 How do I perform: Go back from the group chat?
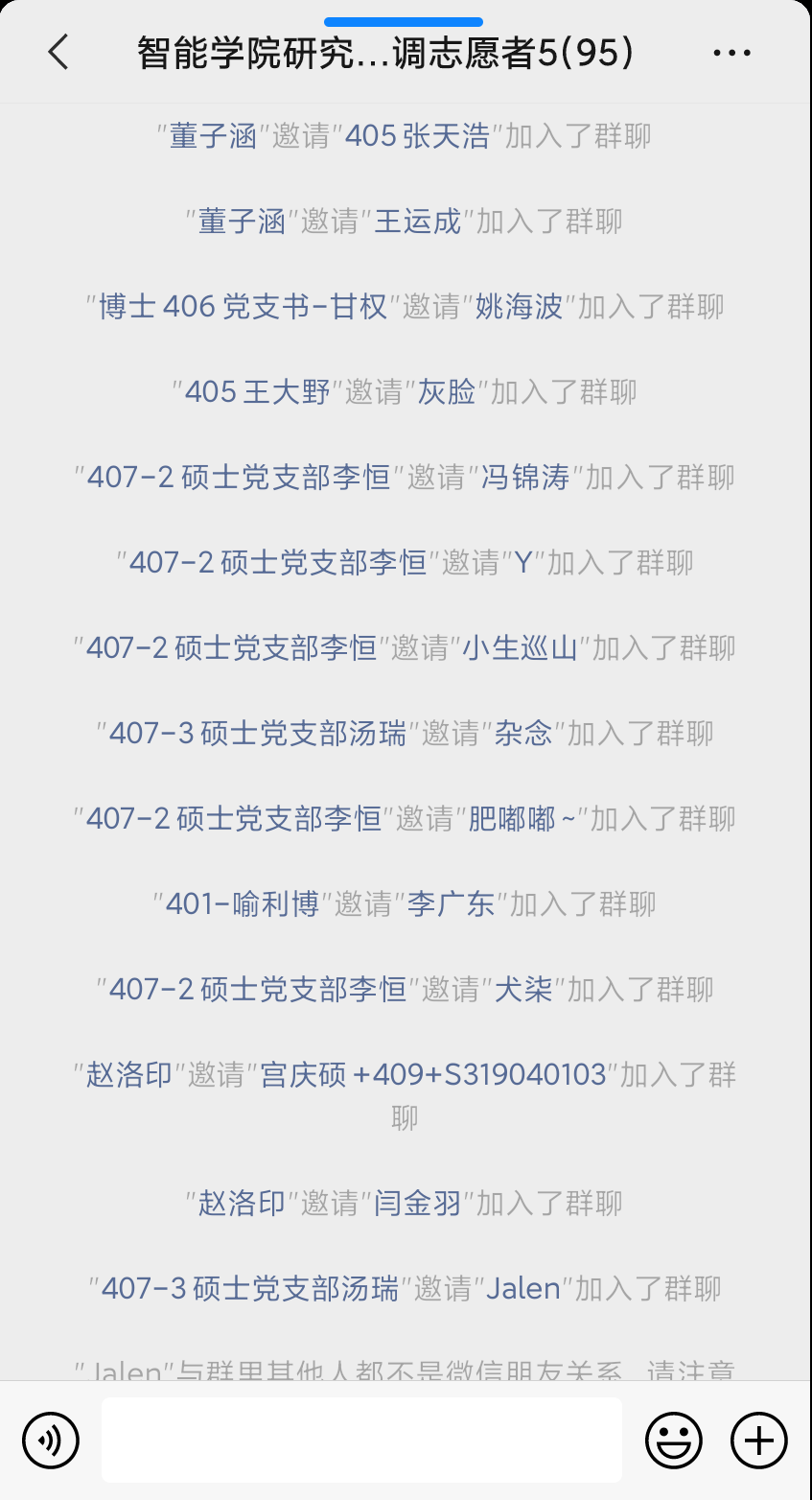58,52
